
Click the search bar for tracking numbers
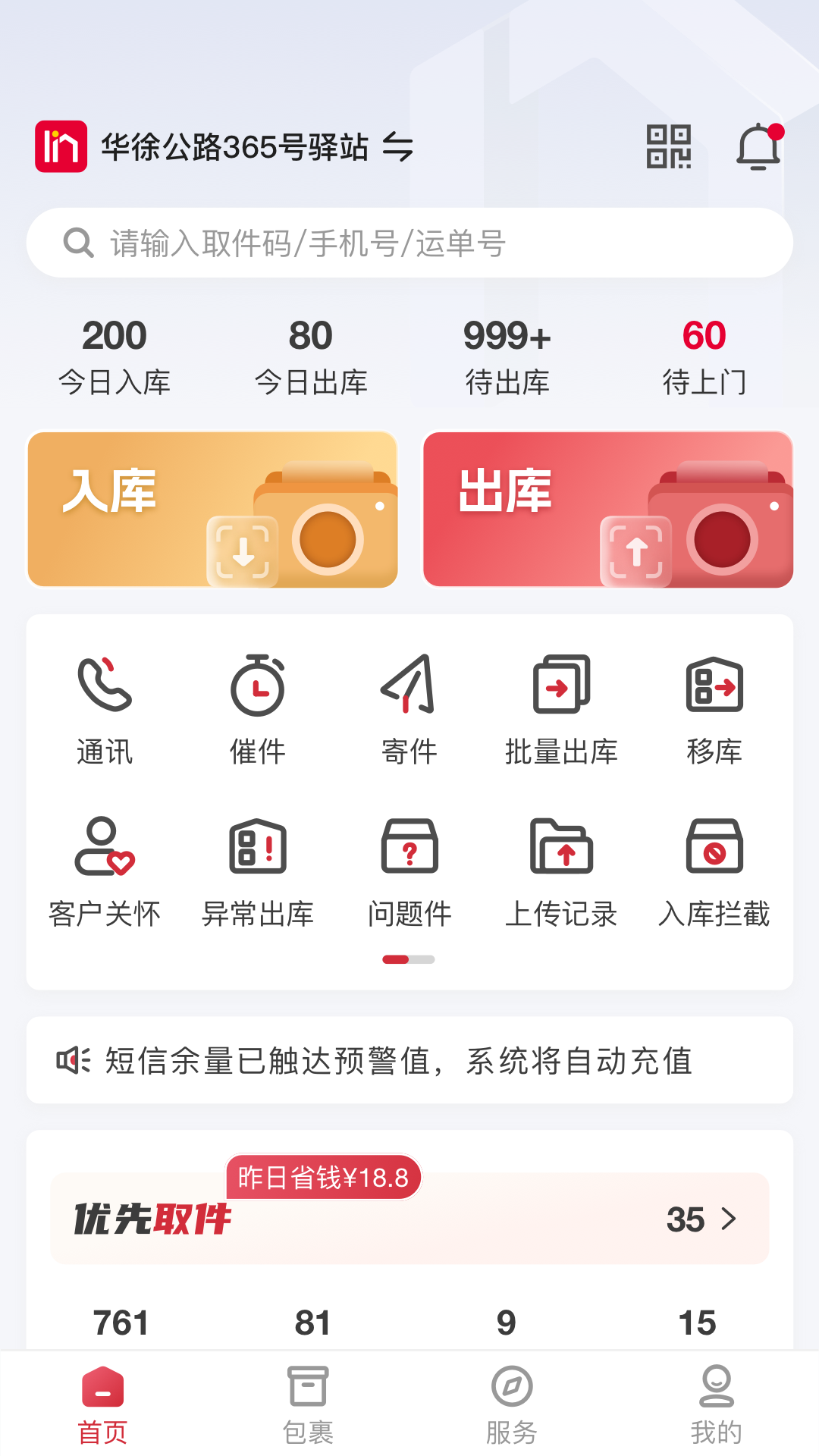tap(409, 241)
